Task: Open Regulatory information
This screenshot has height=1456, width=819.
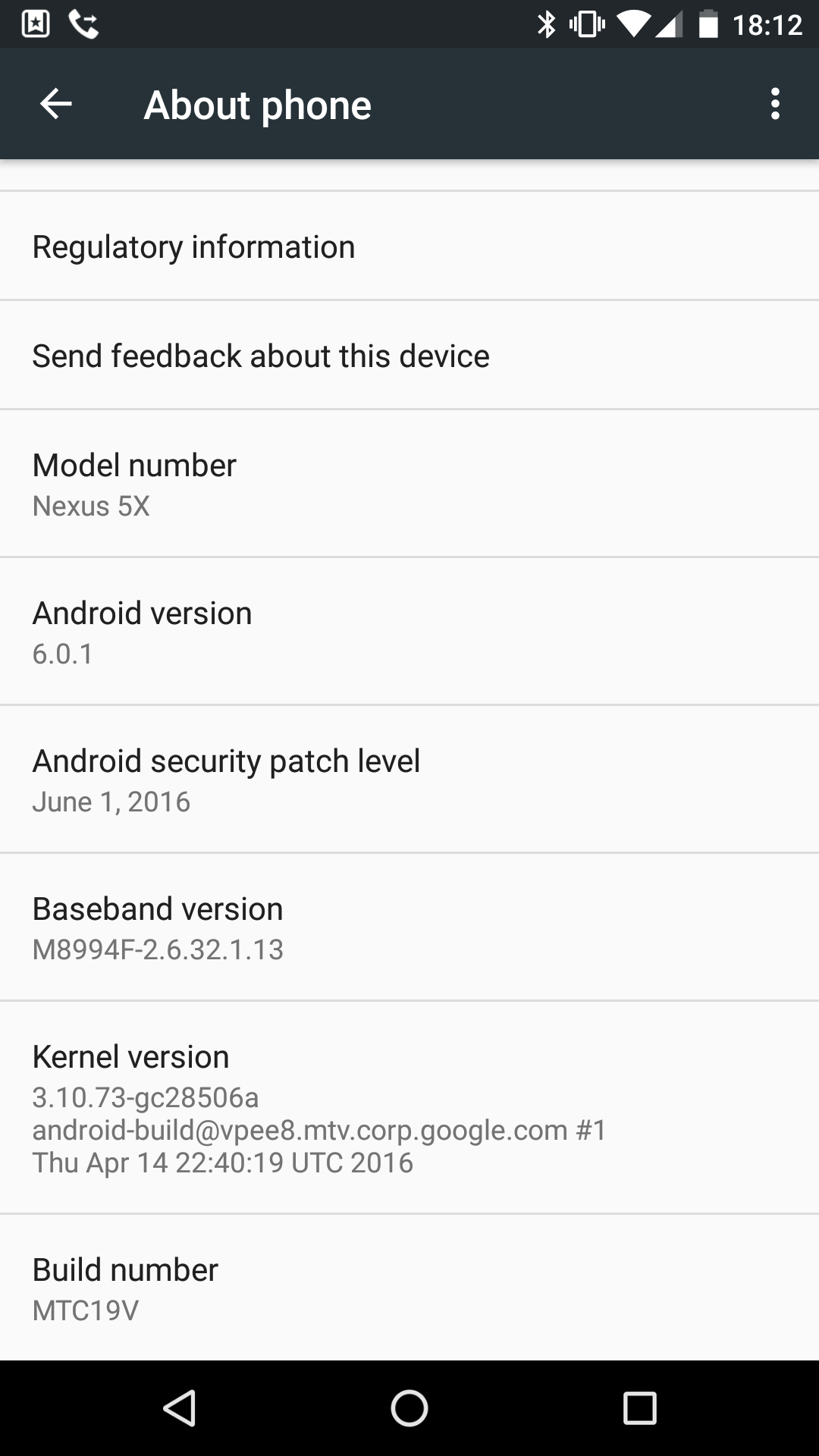Action: pyautogui.click(x=409, y=246)
